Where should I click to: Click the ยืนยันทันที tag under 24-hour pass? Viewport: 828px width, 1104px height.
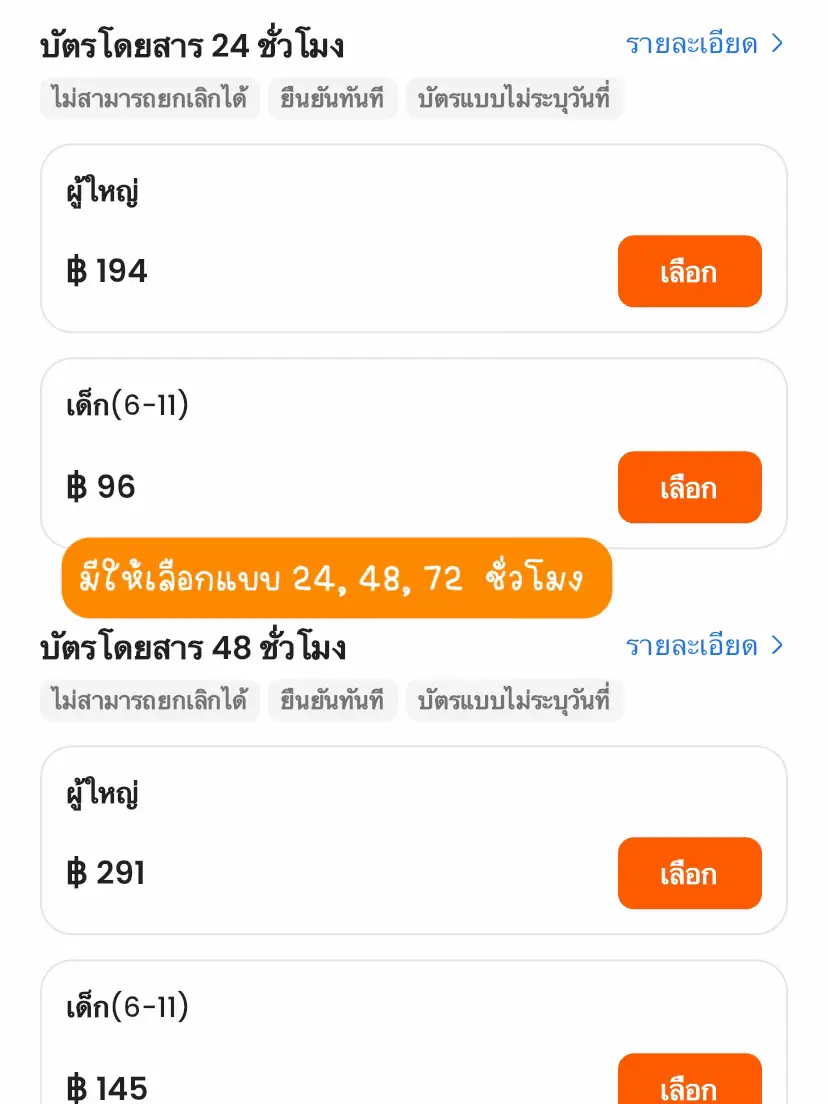pos(333,99)
